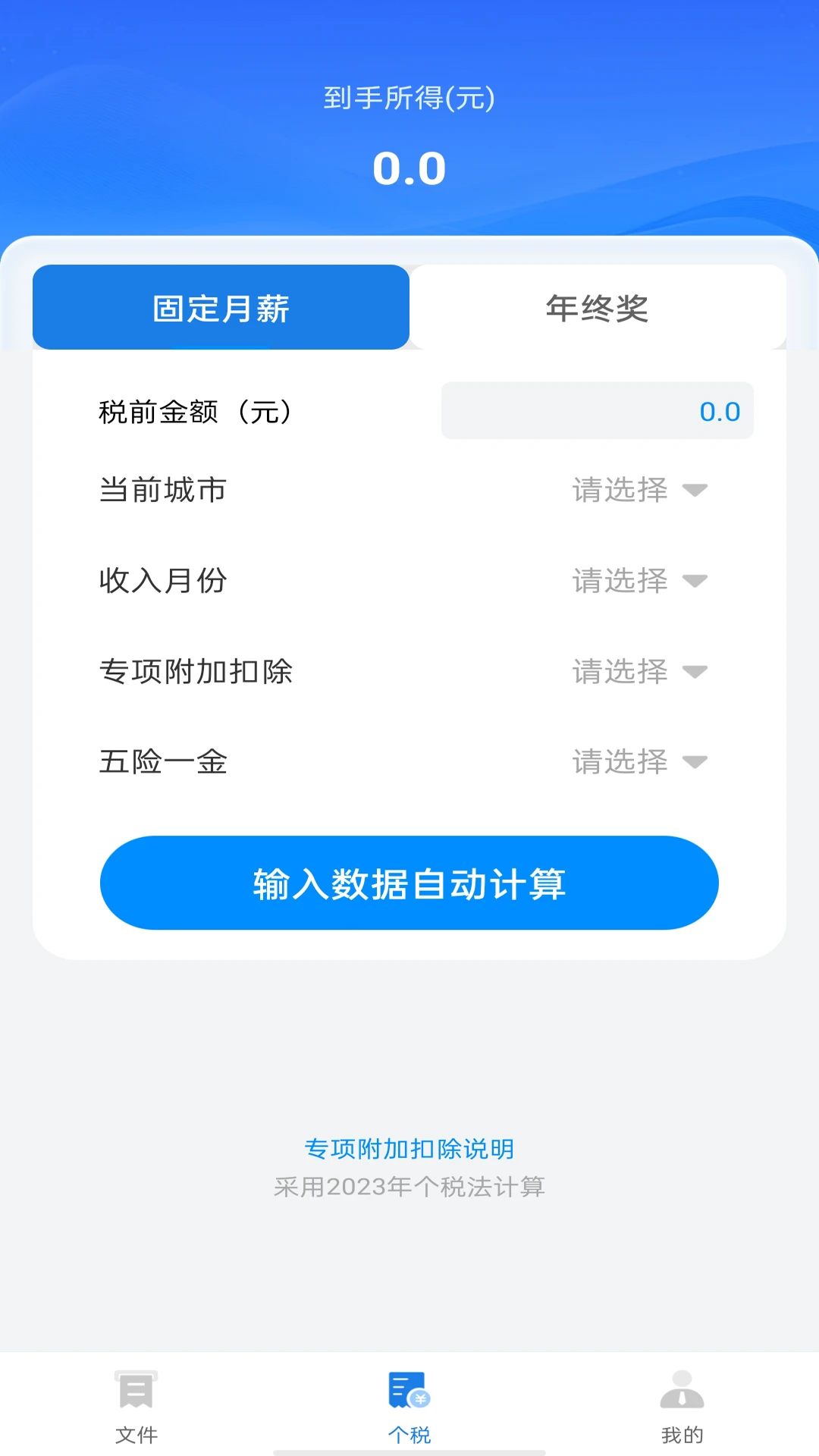Focus the 税前金额 input field

point(597,411)
